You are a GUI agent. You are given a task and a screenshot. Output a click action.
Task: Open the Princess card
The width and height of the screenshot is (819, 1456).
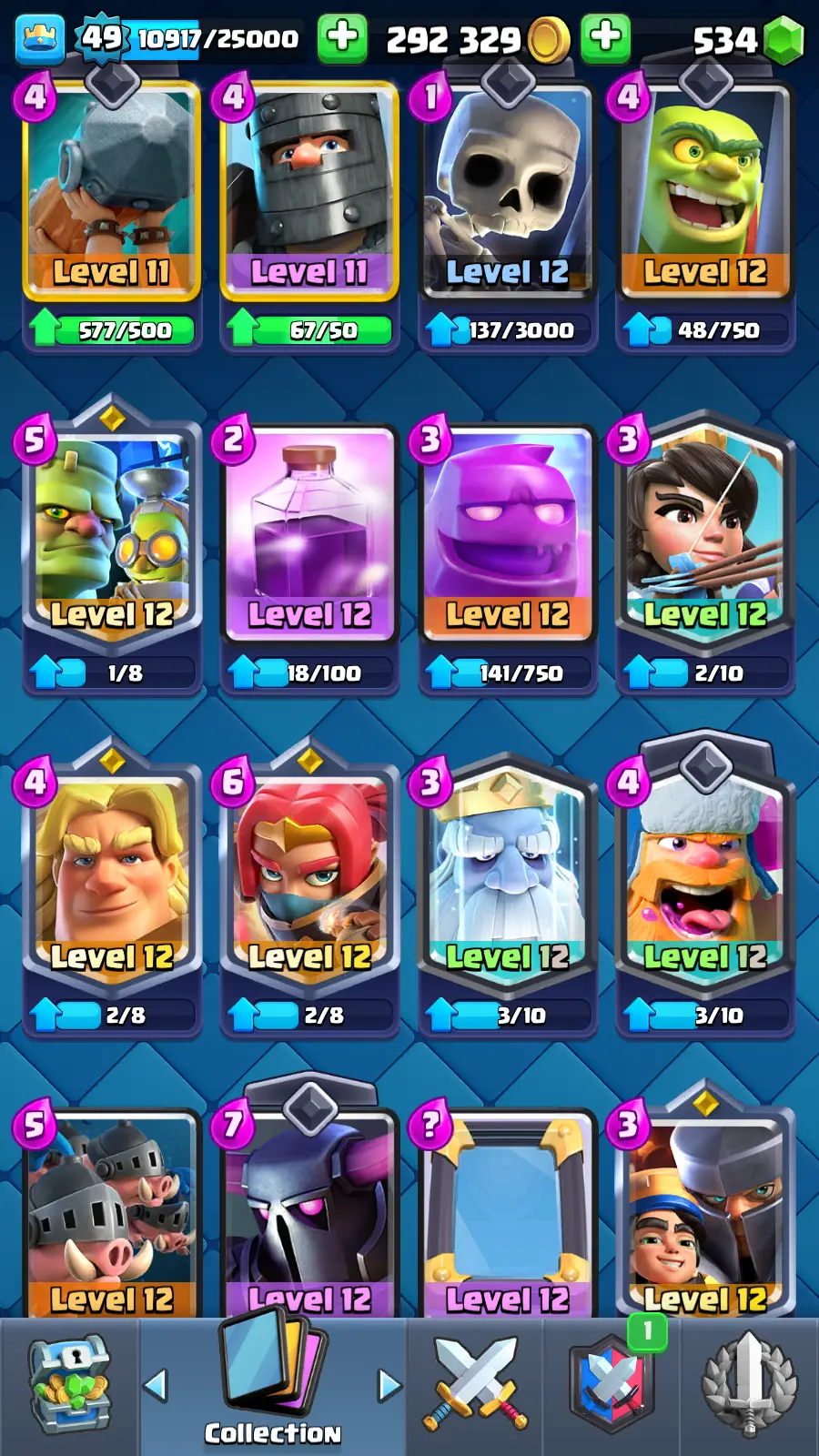tap(704, 537)
